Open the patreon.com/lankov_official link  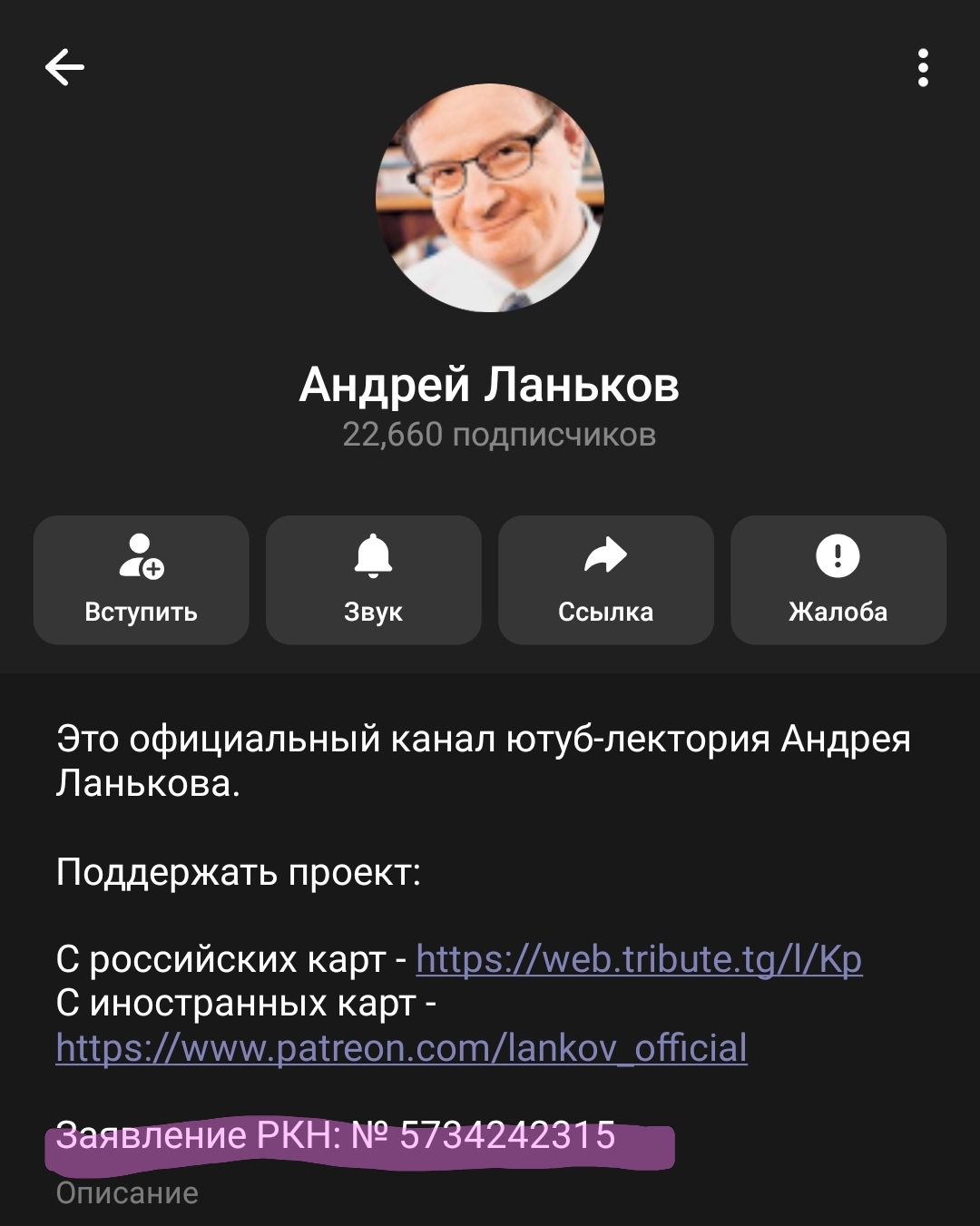tap(401, 1048)
